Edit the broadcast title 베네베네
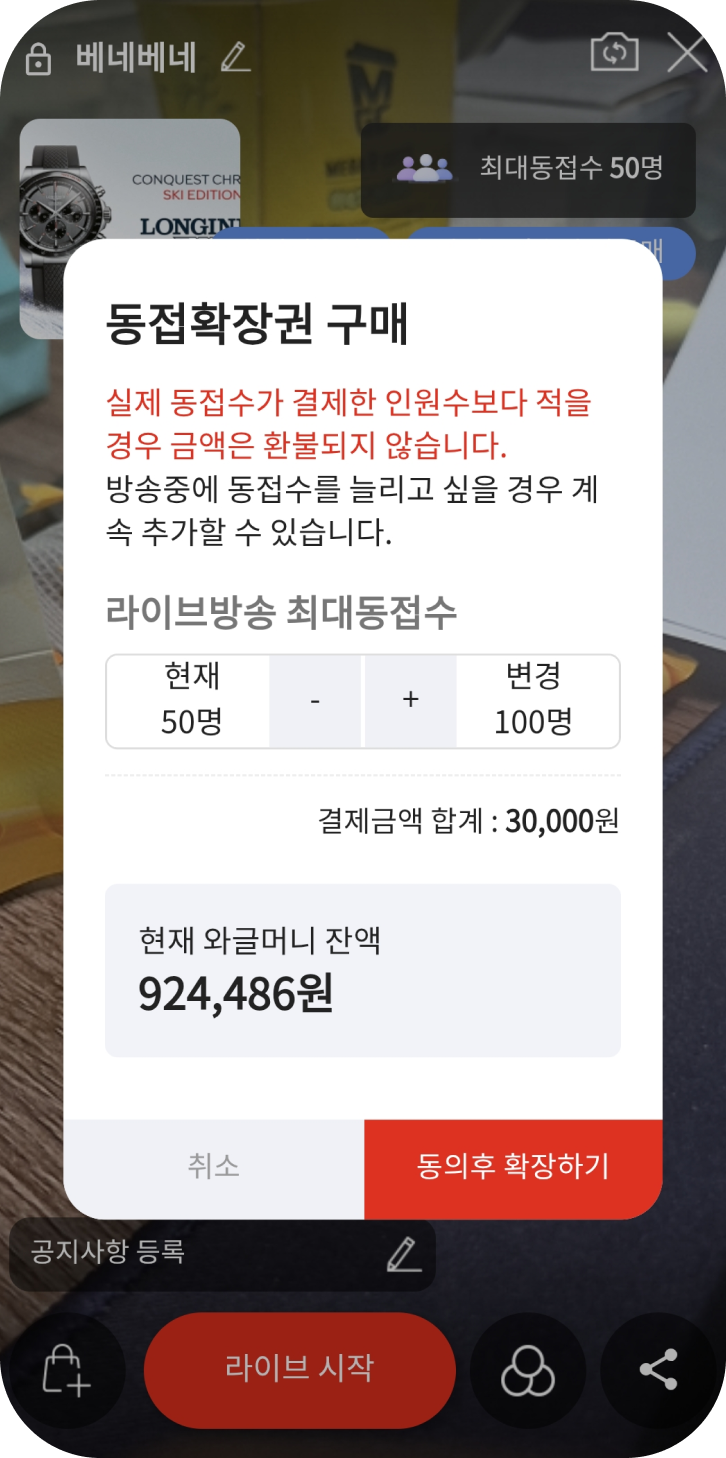The width and height of the screenshot is (726, 1458). [x=236, y=57]
